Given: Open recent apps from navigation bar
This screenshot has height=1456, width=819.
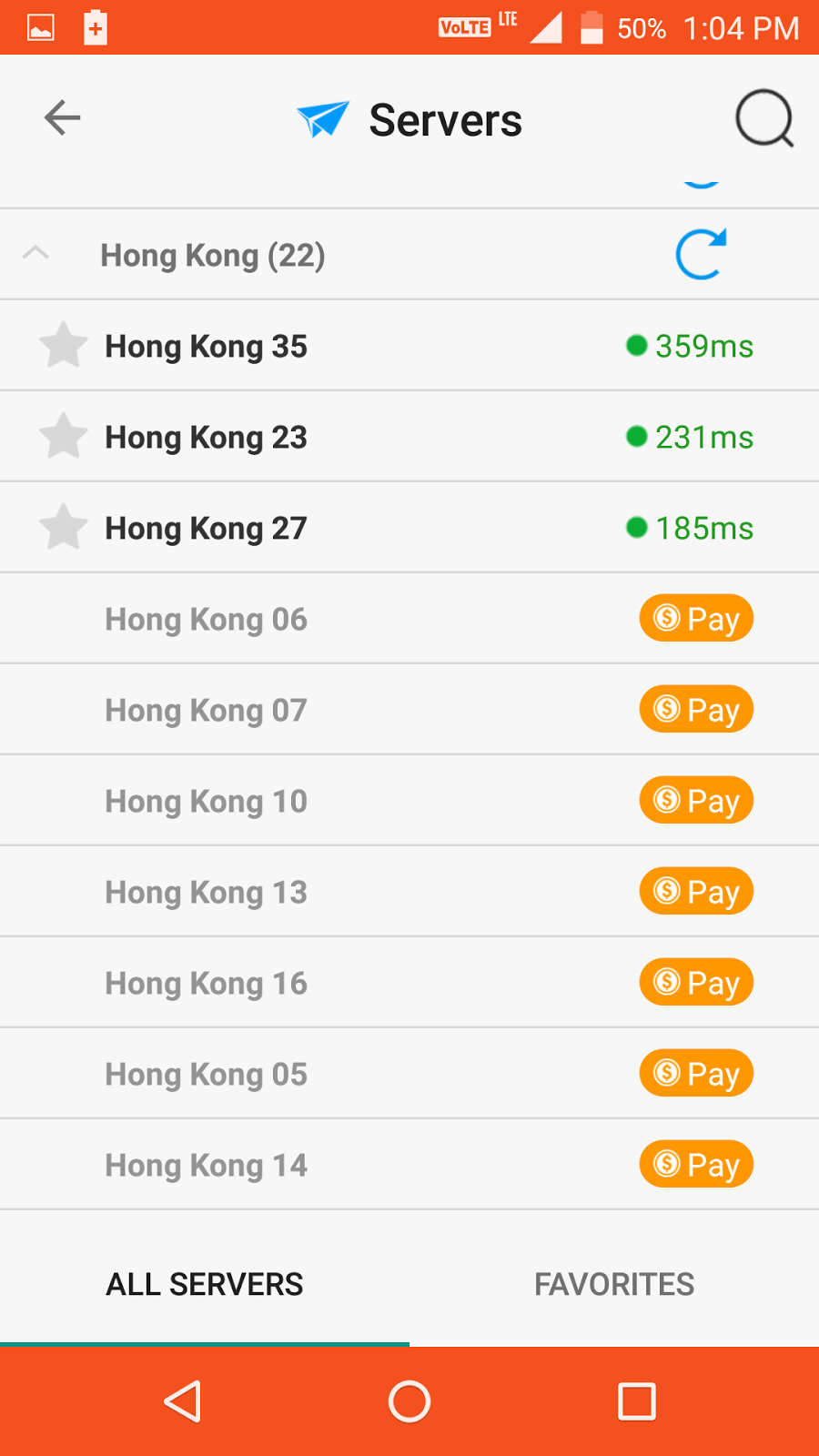Looking at the screenshot, I should [x=637, y=1401].
